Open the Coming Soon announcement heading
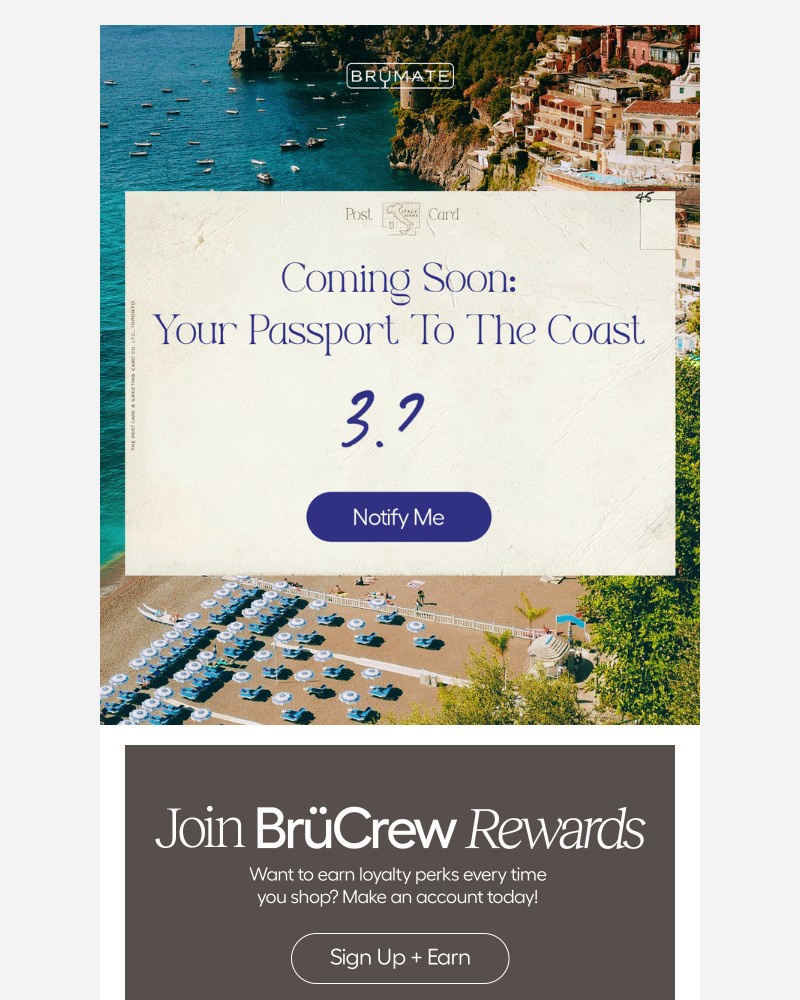 pyautogui.click(x=399, y=279)
